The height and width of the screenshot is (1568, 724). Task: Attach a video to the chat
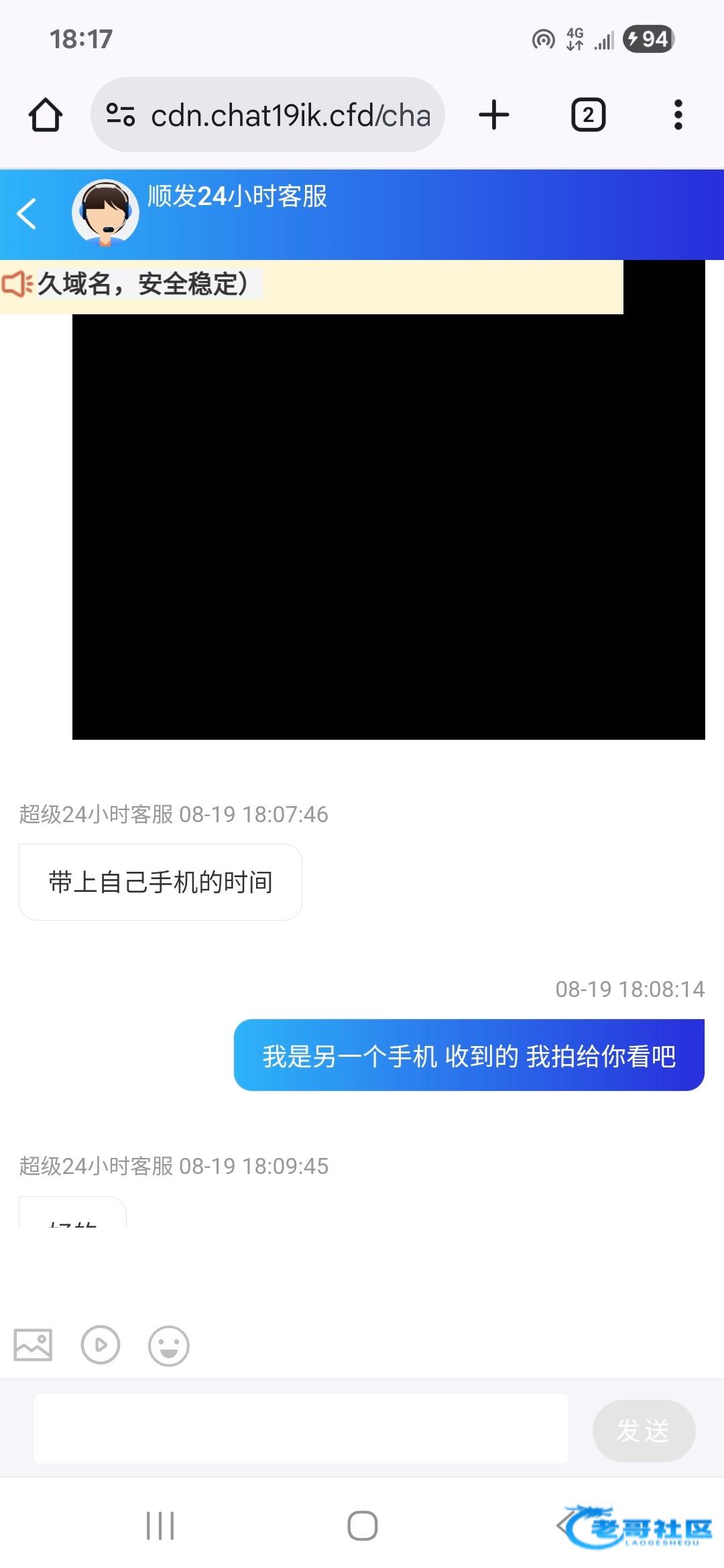pos(101,1345)
